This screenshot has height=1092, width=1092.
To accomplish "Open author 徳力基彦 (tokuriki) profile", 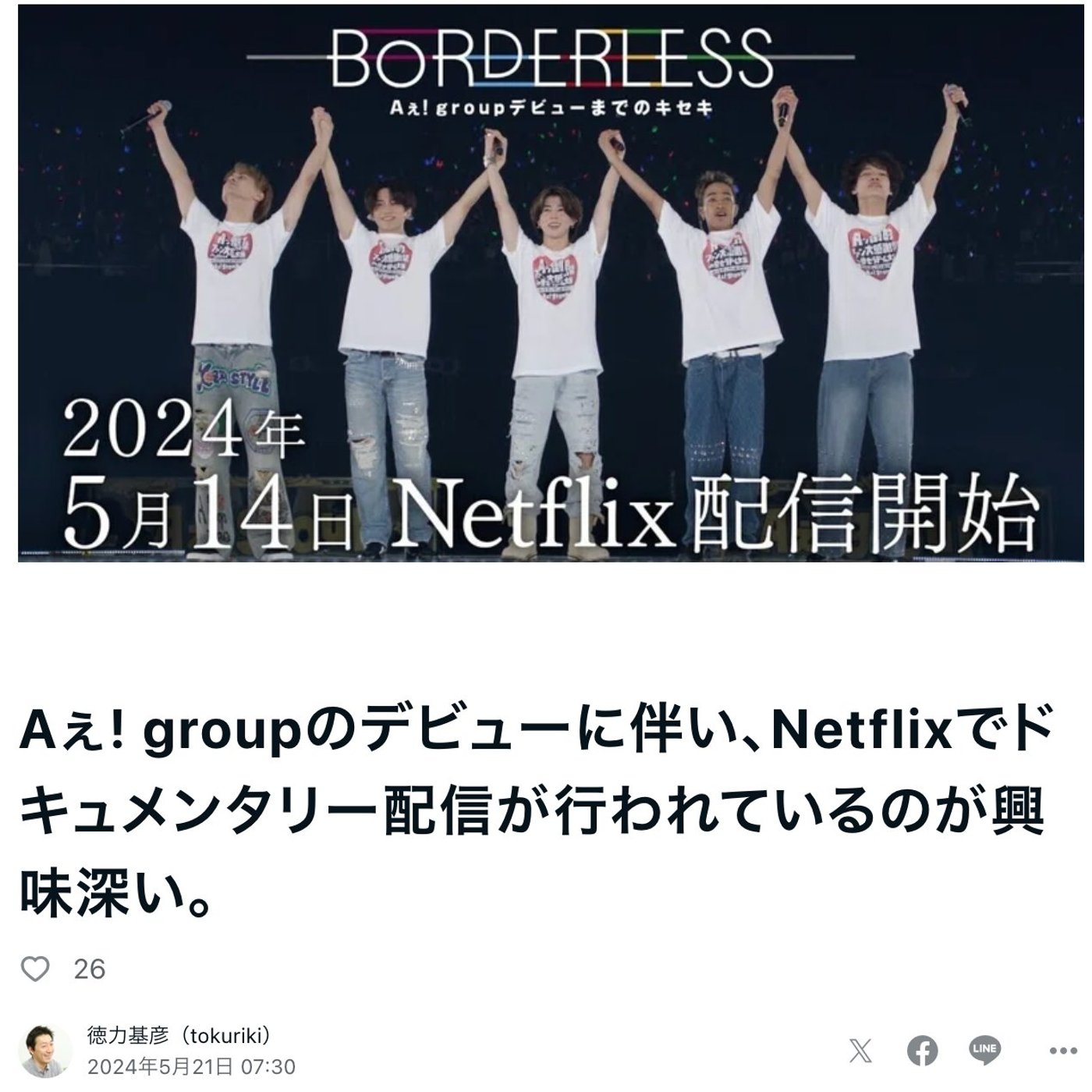I will [x=179, y=1036].
